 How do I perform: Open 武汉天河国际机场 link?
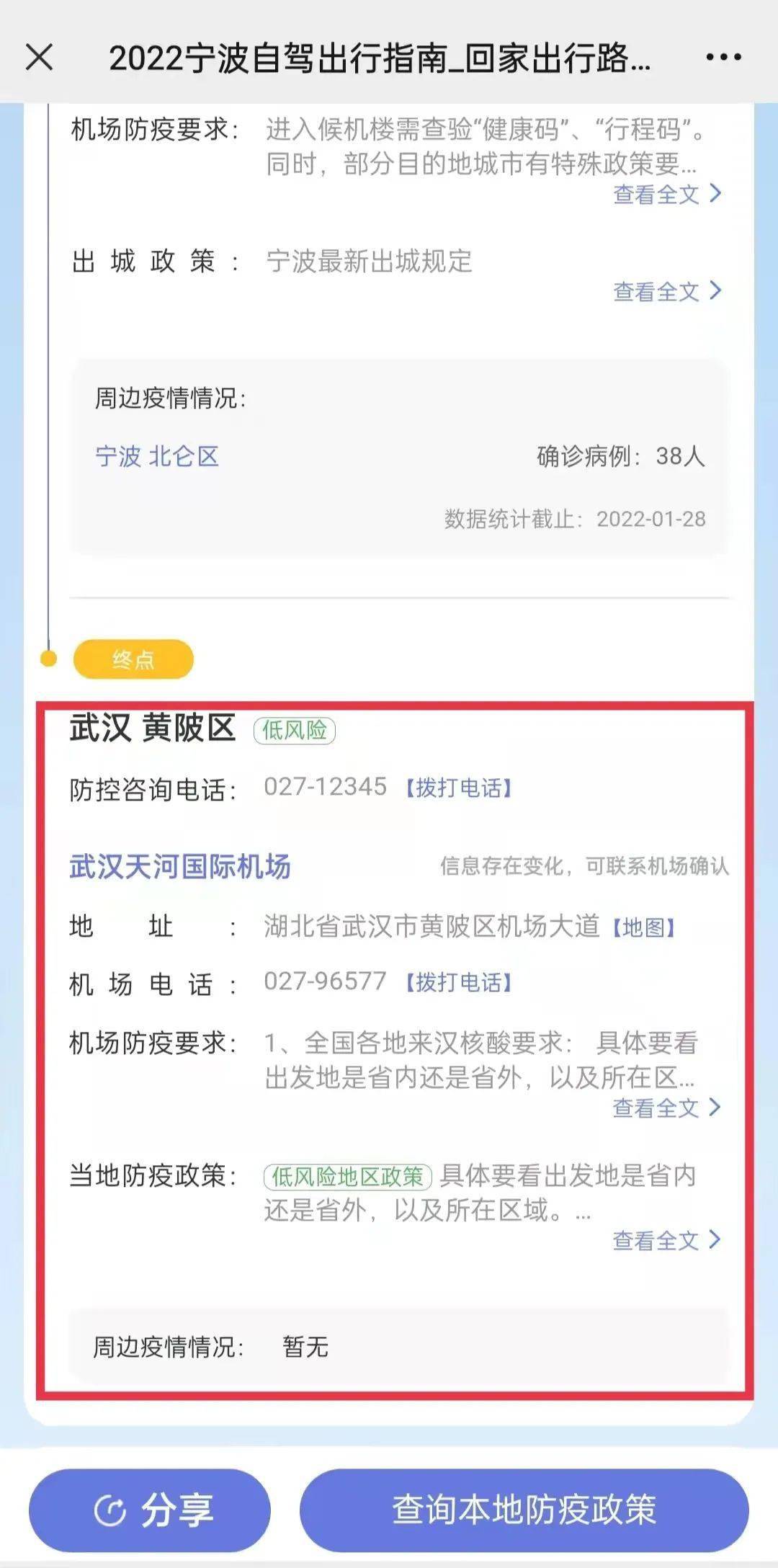(x=180, y=866)
